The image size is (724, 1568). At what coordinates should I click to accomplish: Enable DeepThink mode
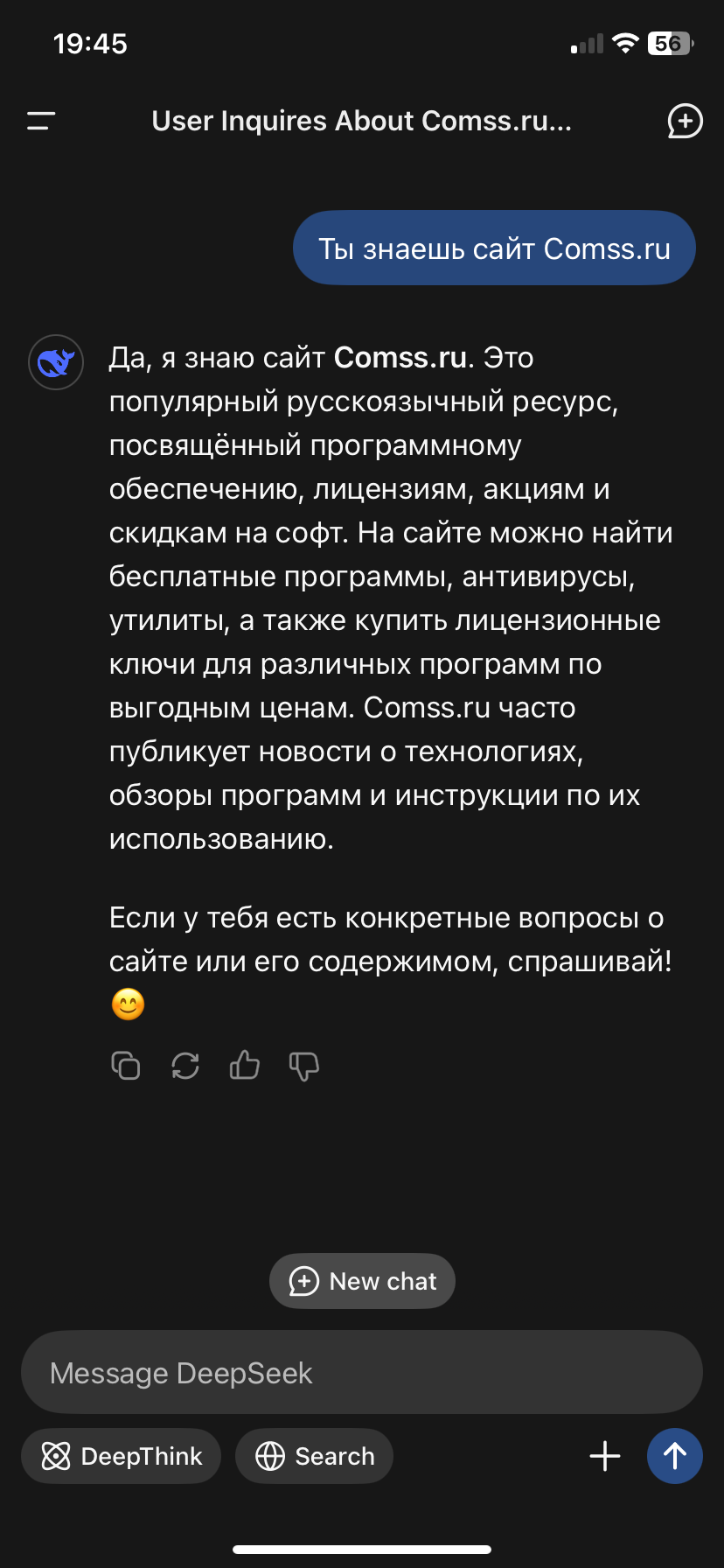[x=122, y=1456]
